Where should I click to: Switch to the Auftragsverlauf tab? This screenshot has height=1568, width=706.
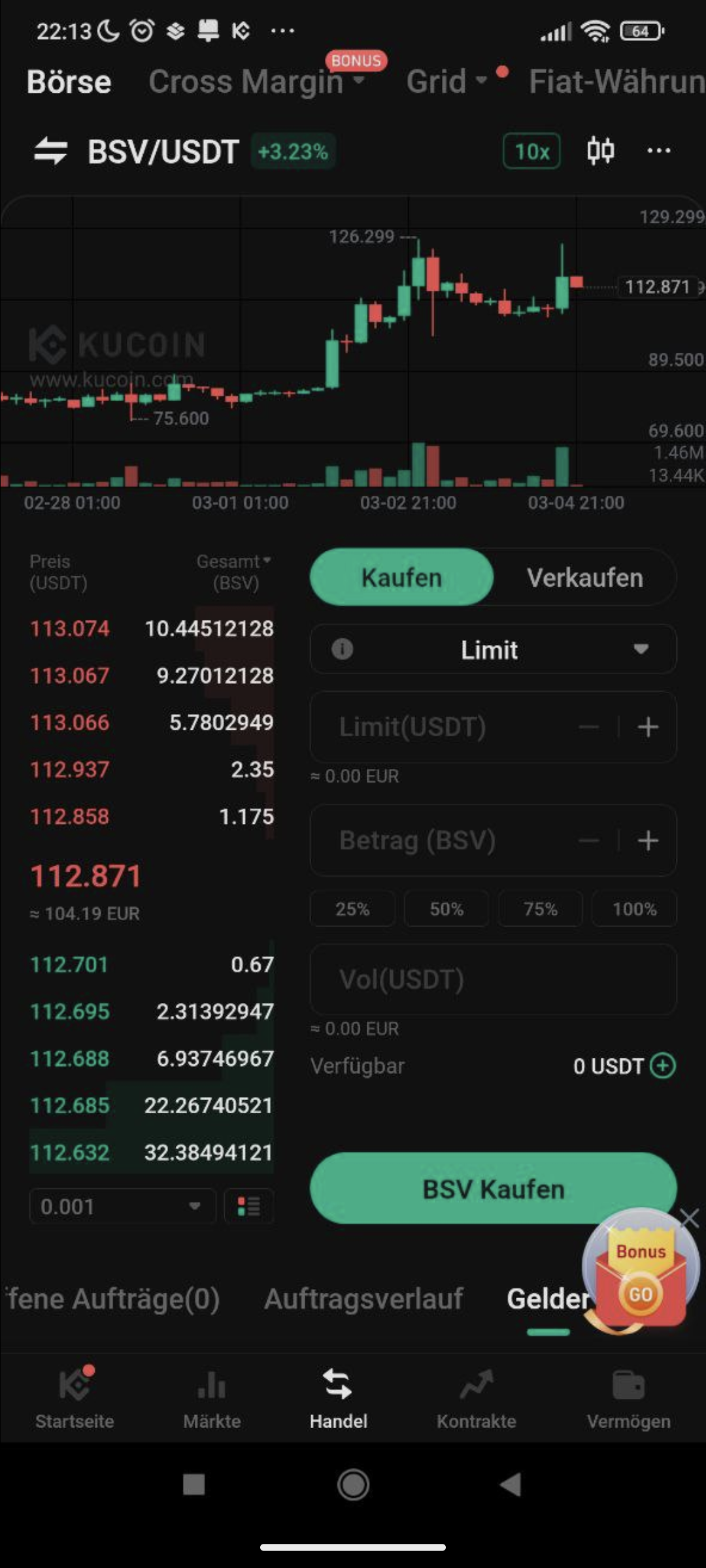pos(363,1299)
